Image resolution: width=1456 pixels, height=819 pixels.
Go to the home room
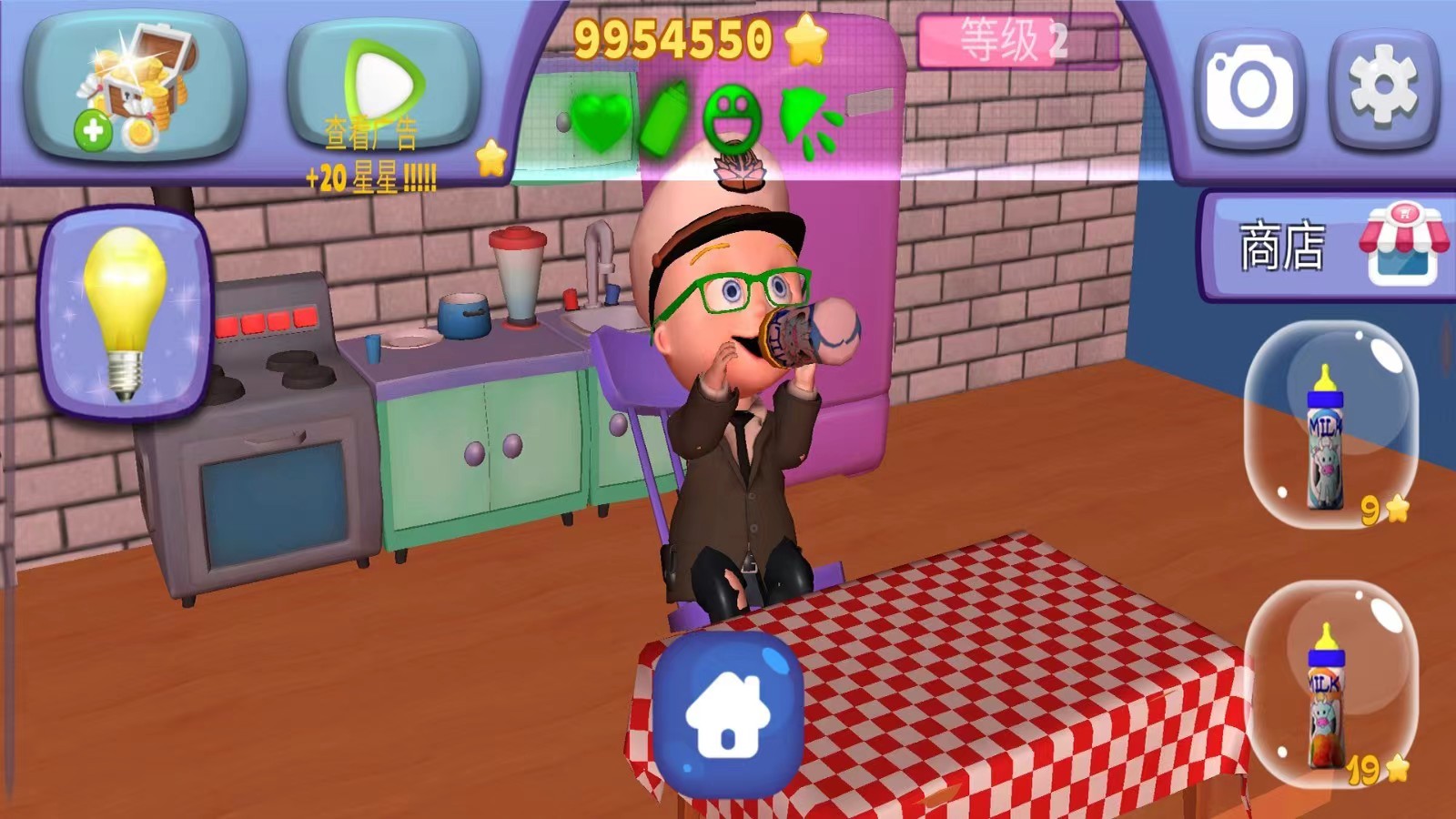point(728,714)
